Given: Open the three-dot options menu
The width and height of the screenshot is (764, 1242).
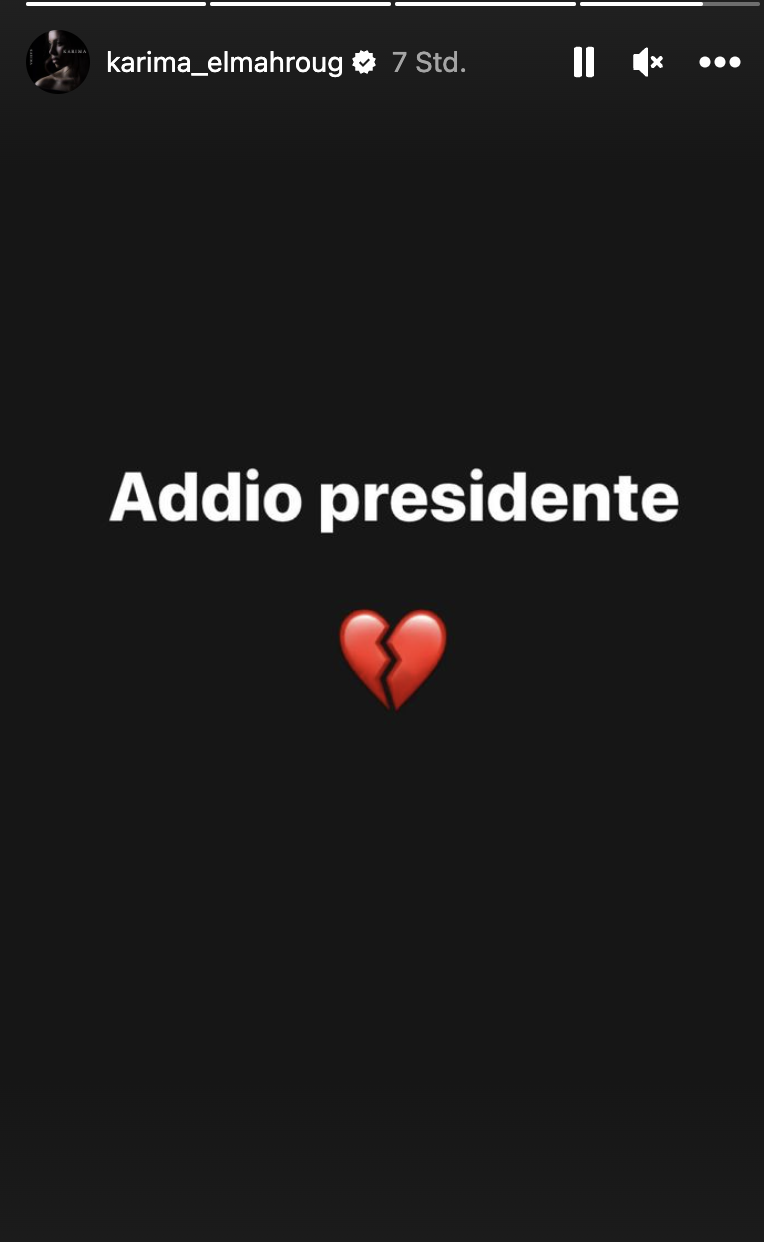Looking at the screenshot, I should [x=720, y=62].
